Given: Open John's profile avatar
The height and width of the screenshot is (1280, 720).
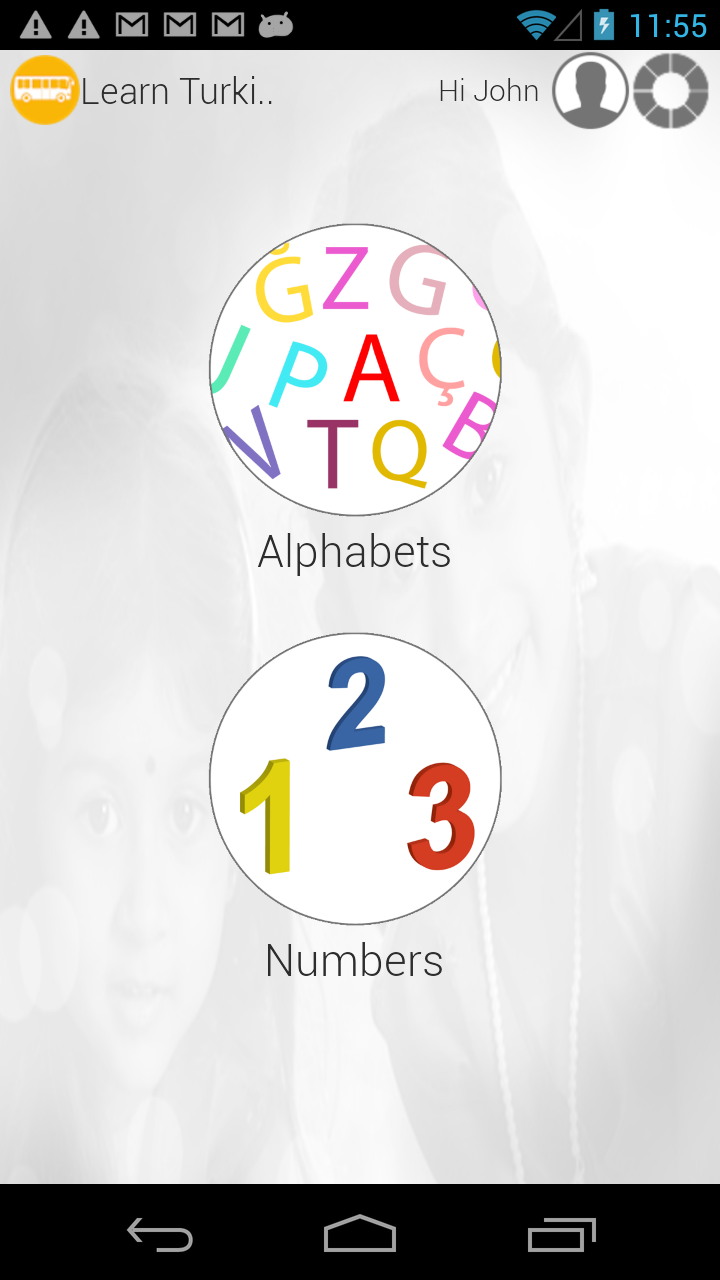Looking at the screenshot, I should [590, 91].
